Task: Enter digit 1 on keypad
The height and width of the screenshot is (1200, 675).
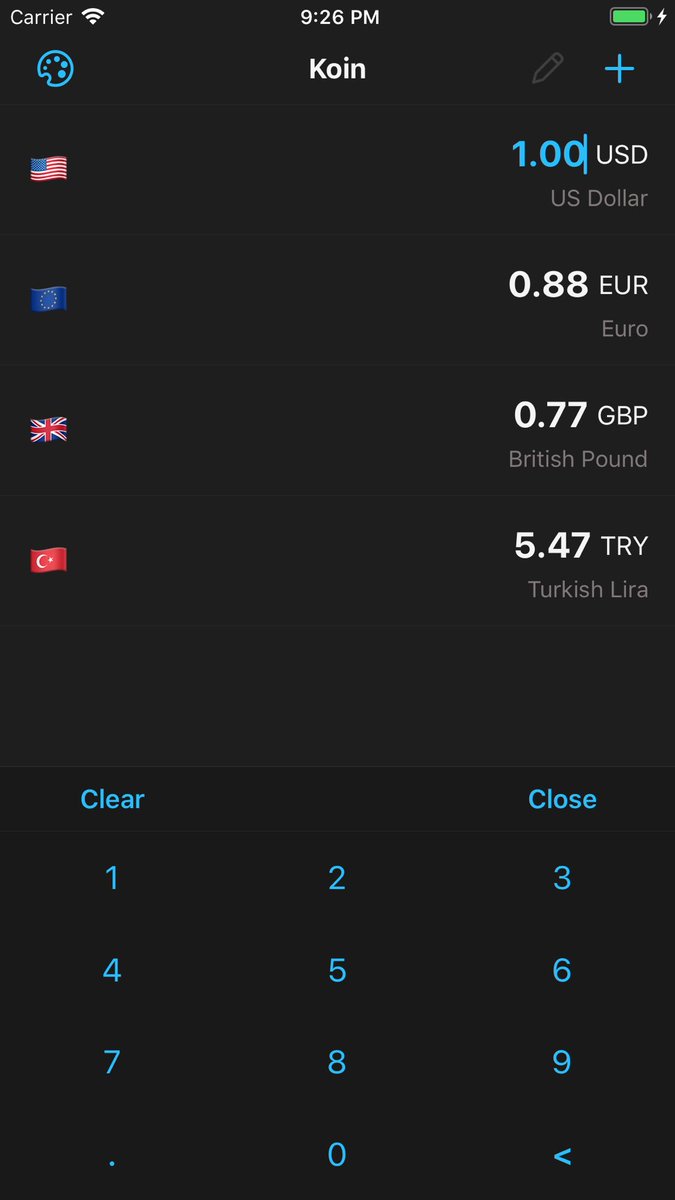Action: click(x=112, y=878)
